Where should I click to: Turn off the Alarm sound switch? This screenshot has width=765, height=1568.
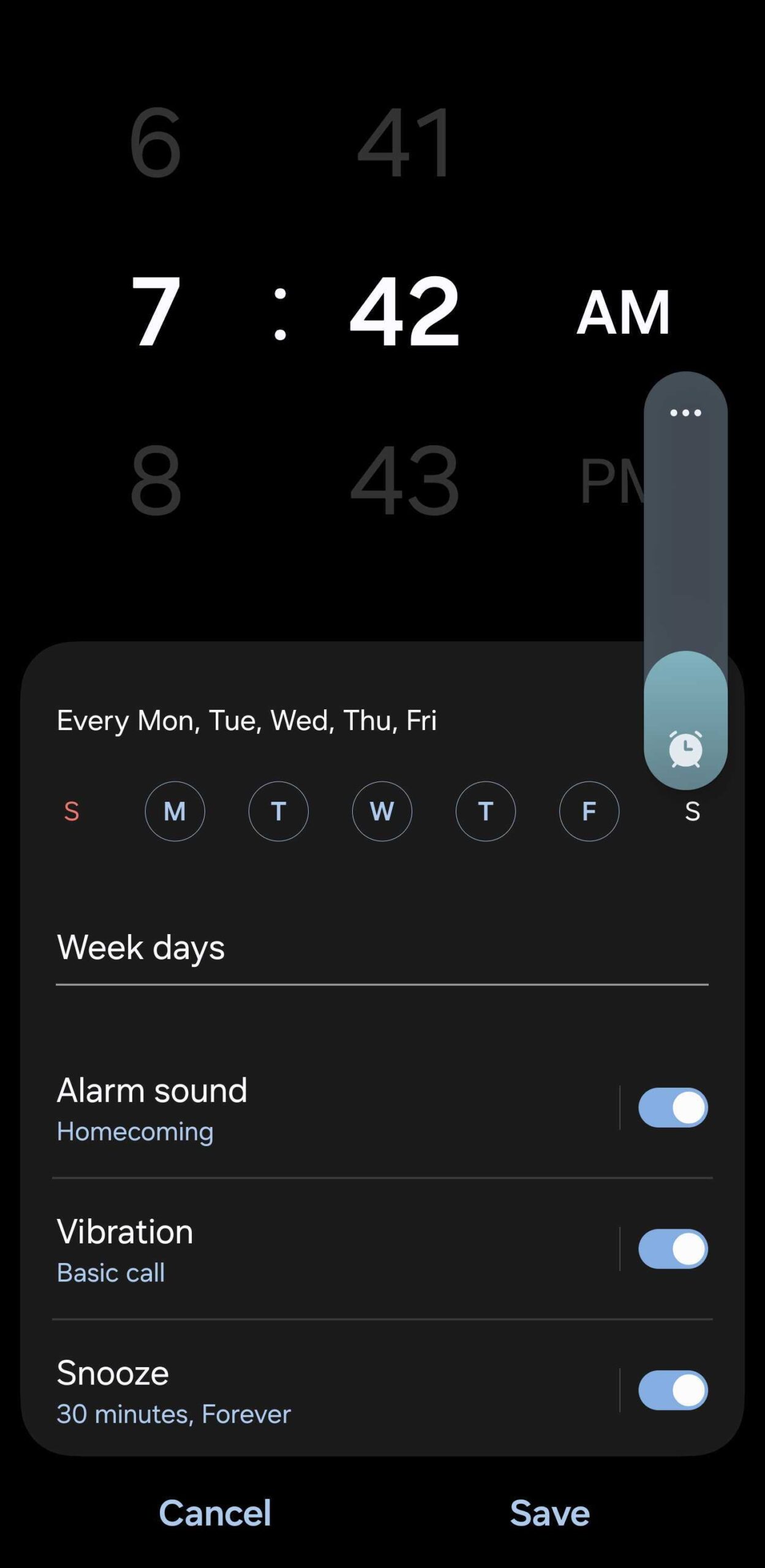click(x=673, y=1107)
